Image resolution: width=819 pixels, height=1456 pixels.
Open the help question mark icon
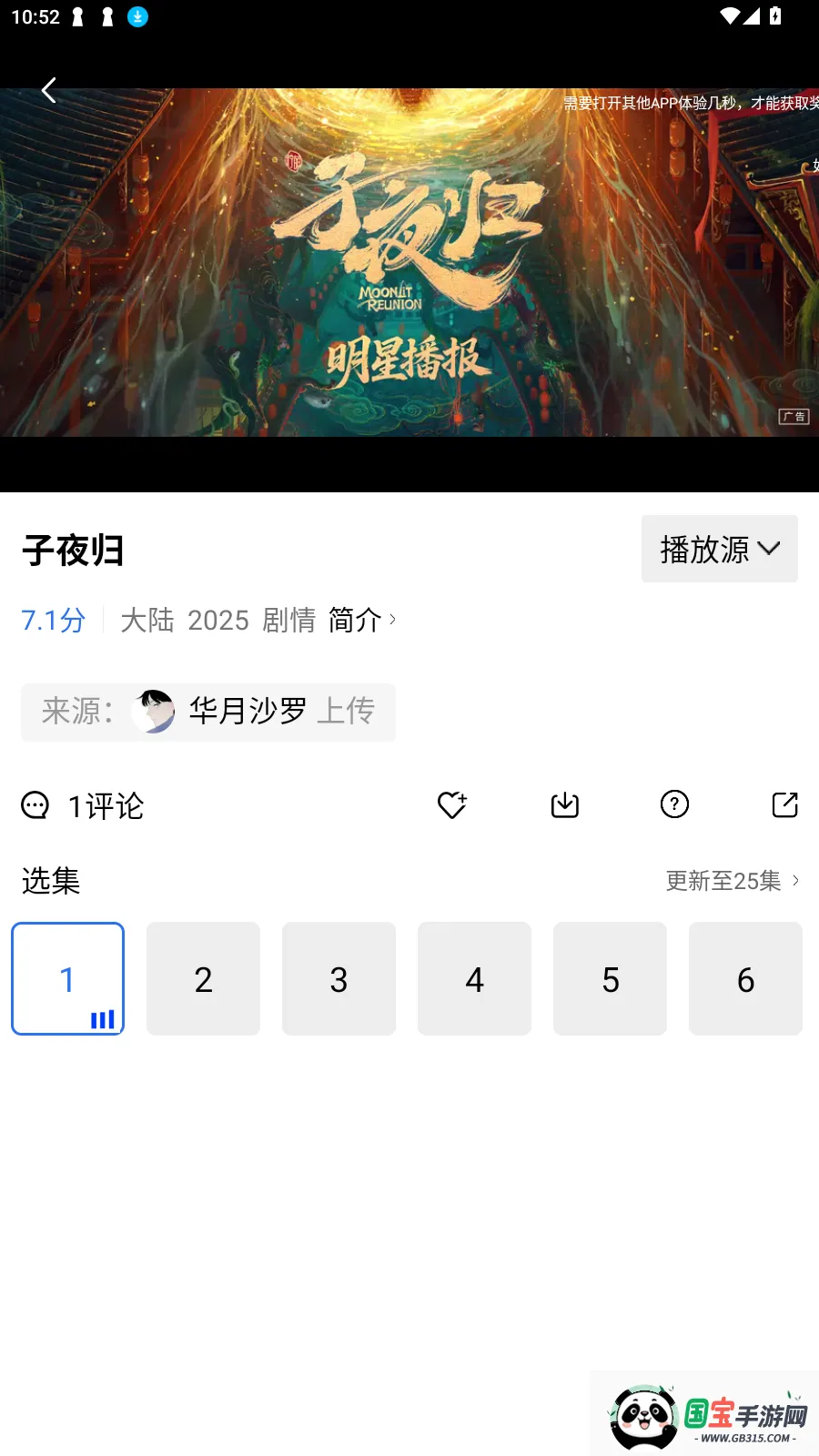coord(674,804)
